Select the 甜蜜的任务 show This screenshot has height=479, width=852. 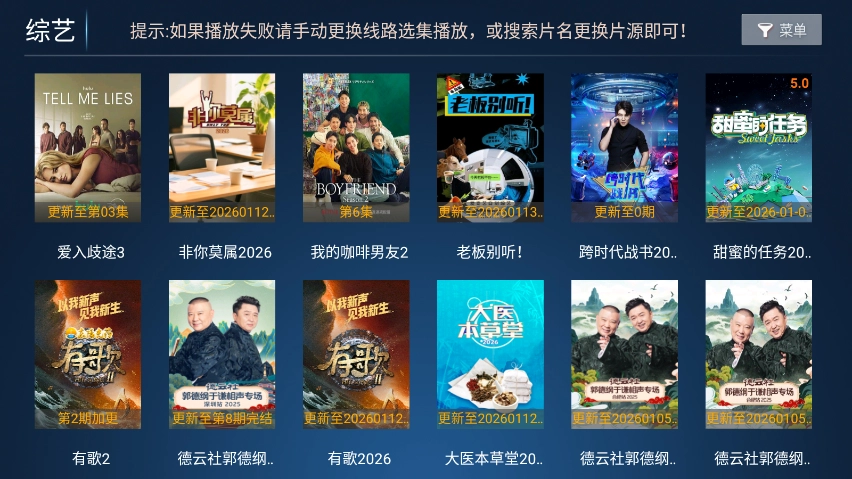(x=758, y=148)
